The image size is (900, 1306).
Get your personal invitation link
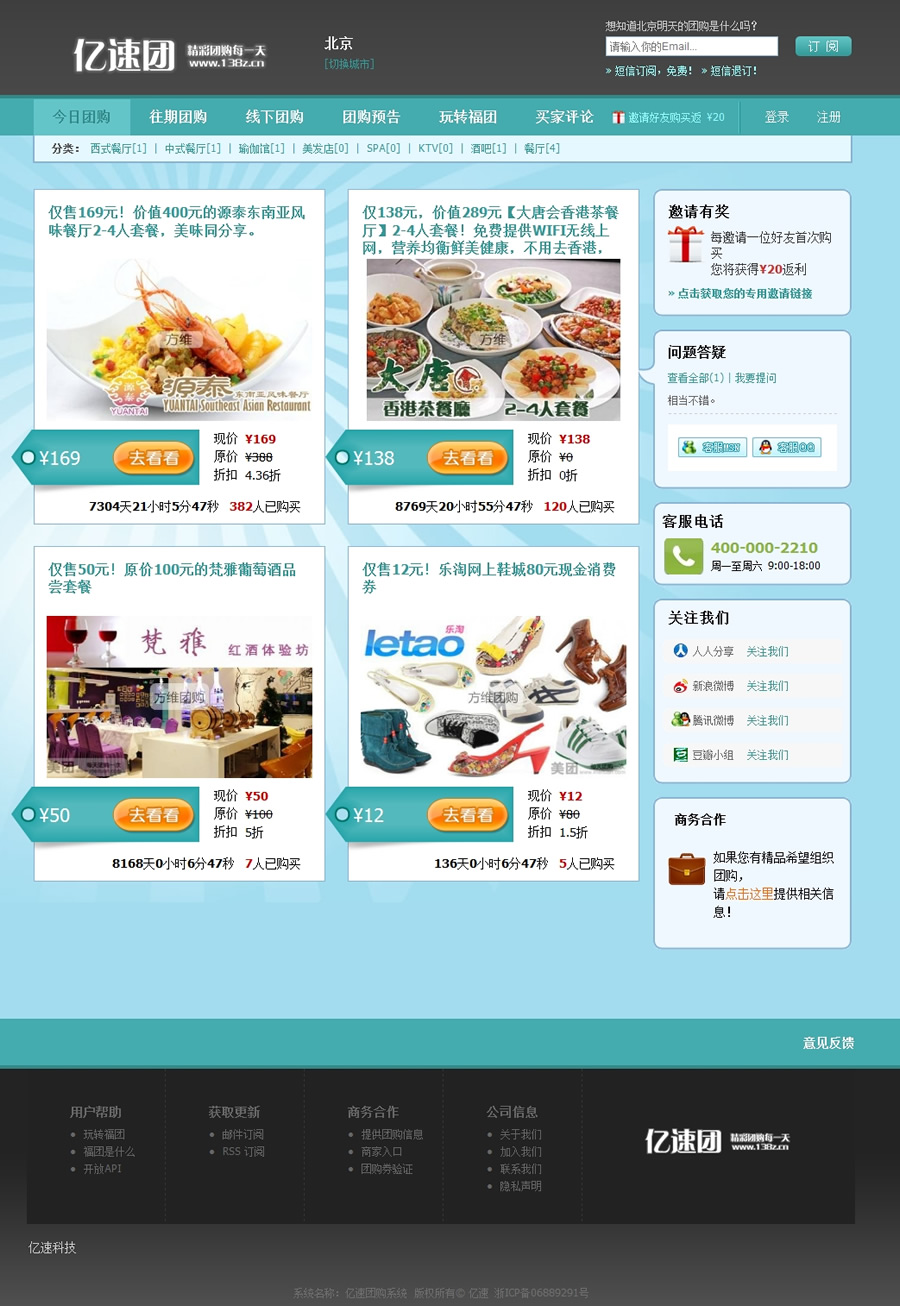click(x=742, y=294)
